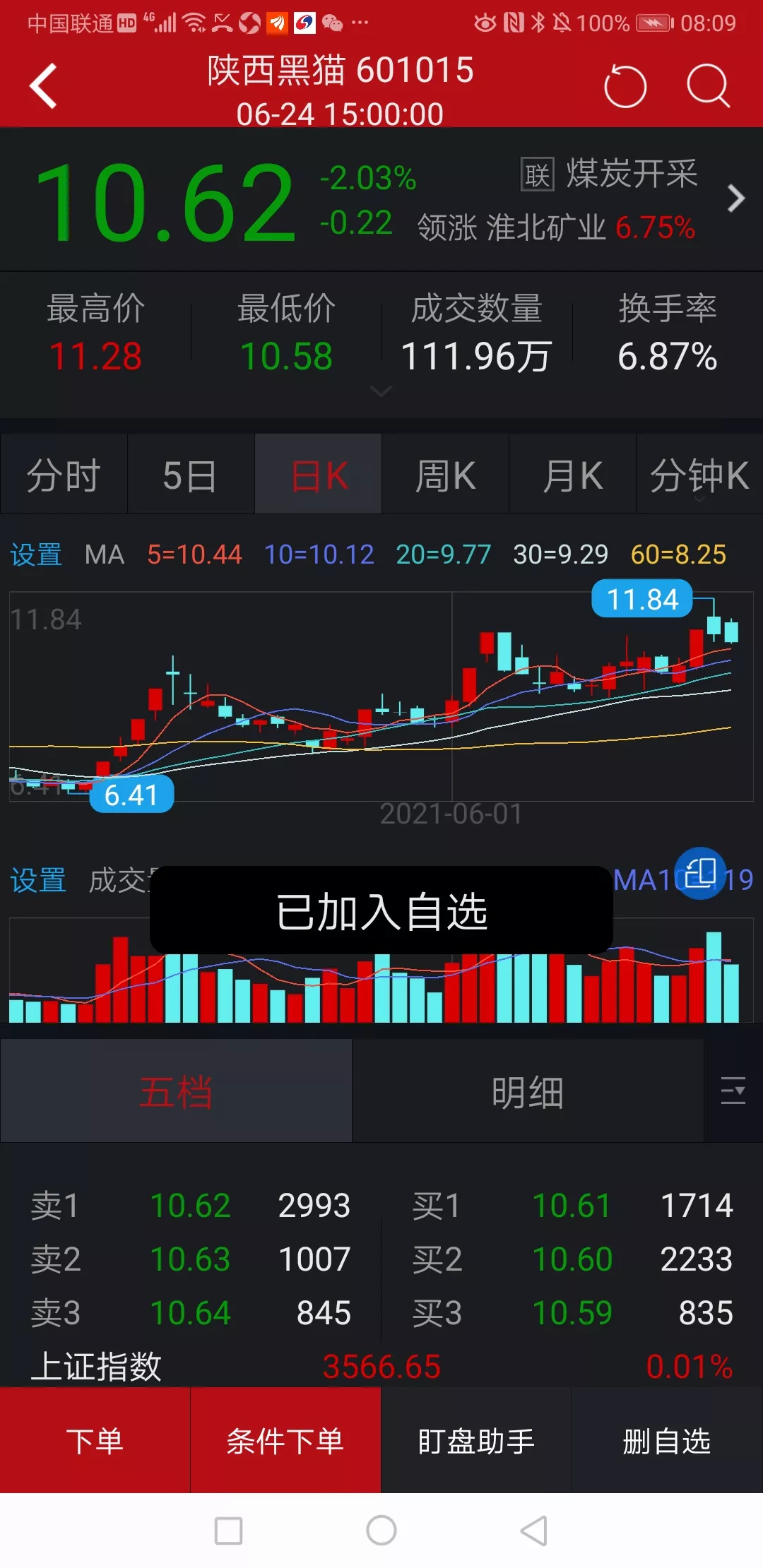Screen dimensions: 763x1568
Task: Open the search magnifier icon
Action: [708, 86]
